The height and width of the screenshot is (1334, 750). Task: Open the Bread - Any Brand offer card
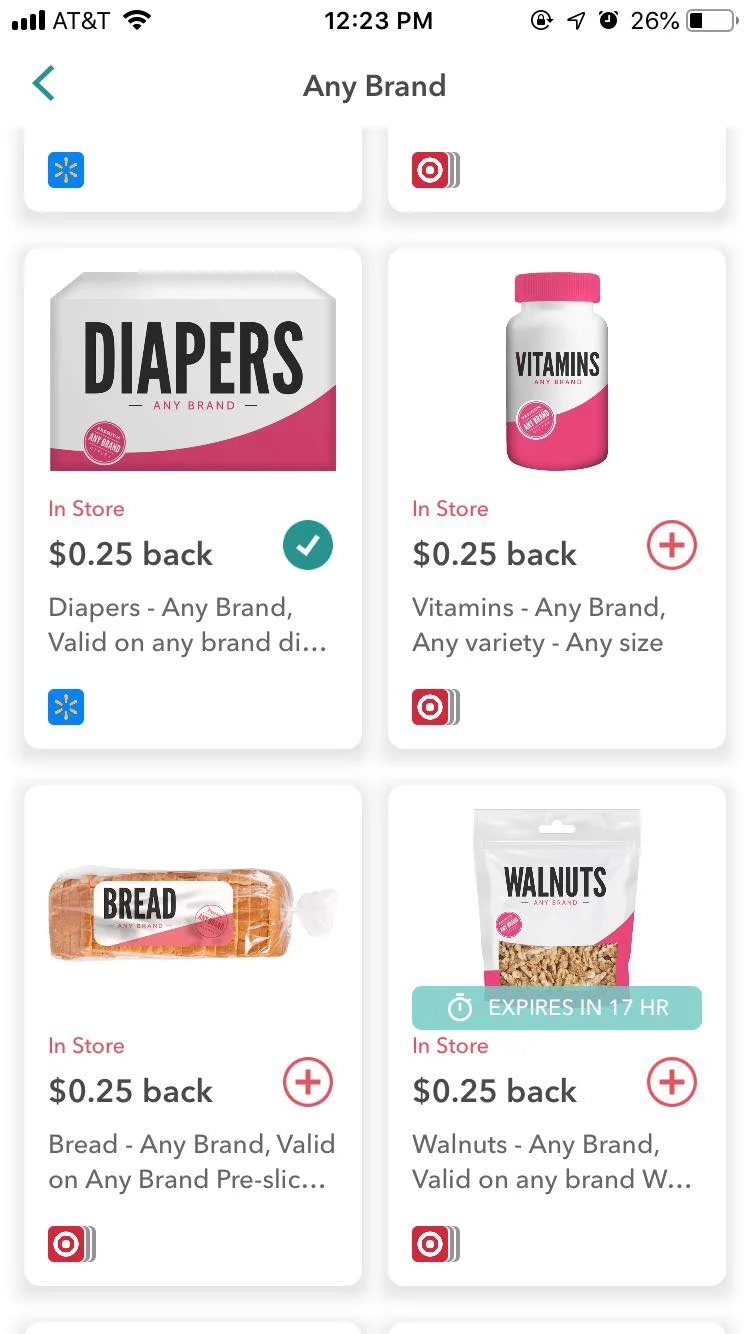point(193,1035)
